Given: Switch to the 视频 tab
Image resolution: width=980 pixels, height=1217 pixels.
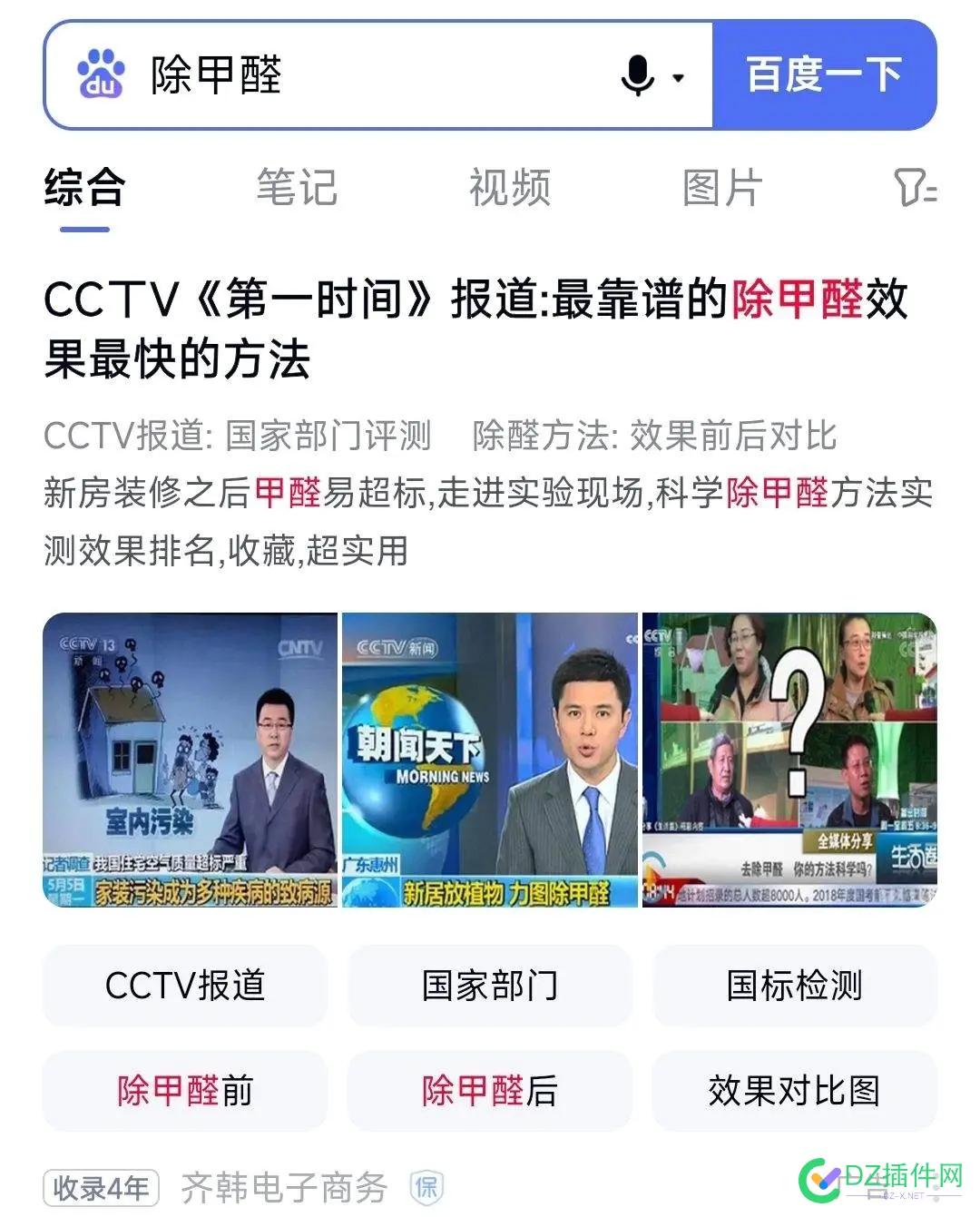Looking at the screenshot, I should [509, 189].
